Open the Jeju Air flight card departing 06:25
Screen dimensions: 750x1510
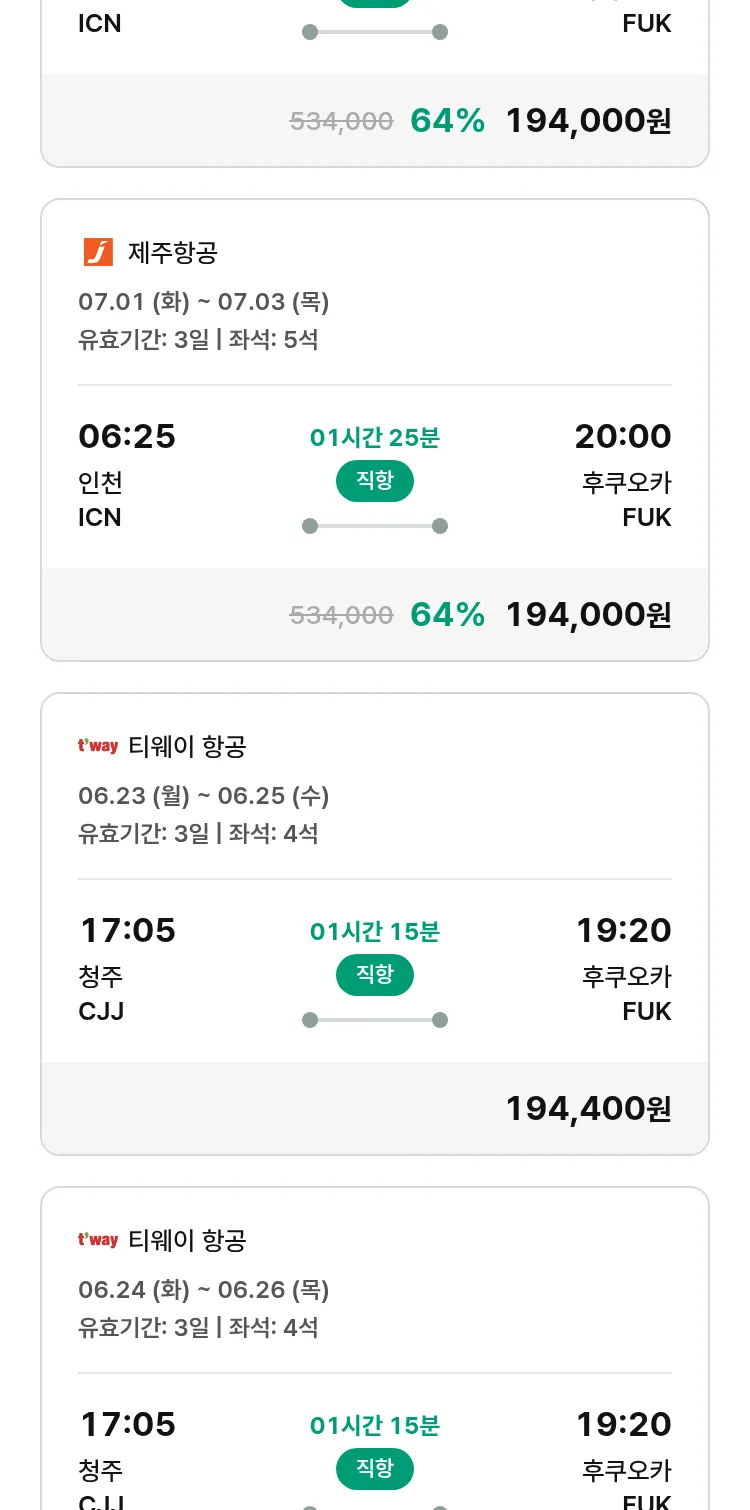tap(375, 430)
